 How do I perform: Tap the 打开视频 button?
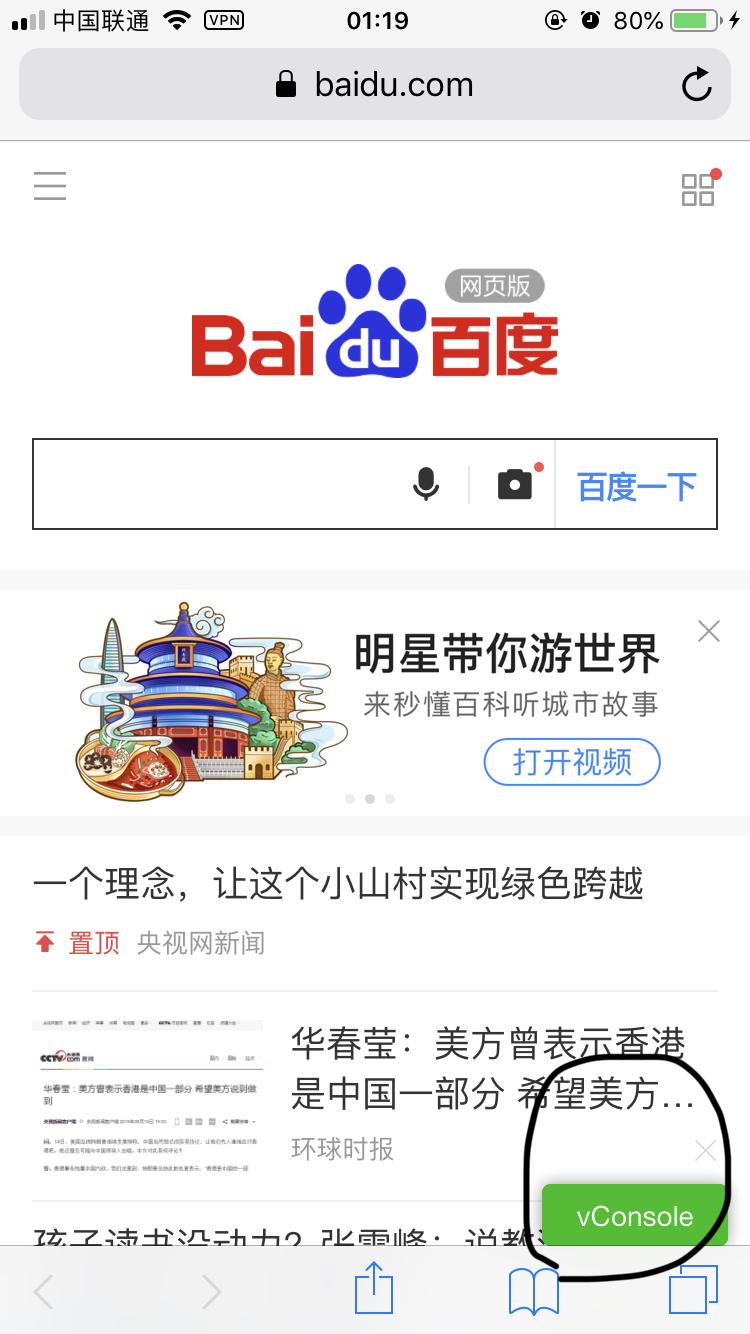click(x=572, y=763)
